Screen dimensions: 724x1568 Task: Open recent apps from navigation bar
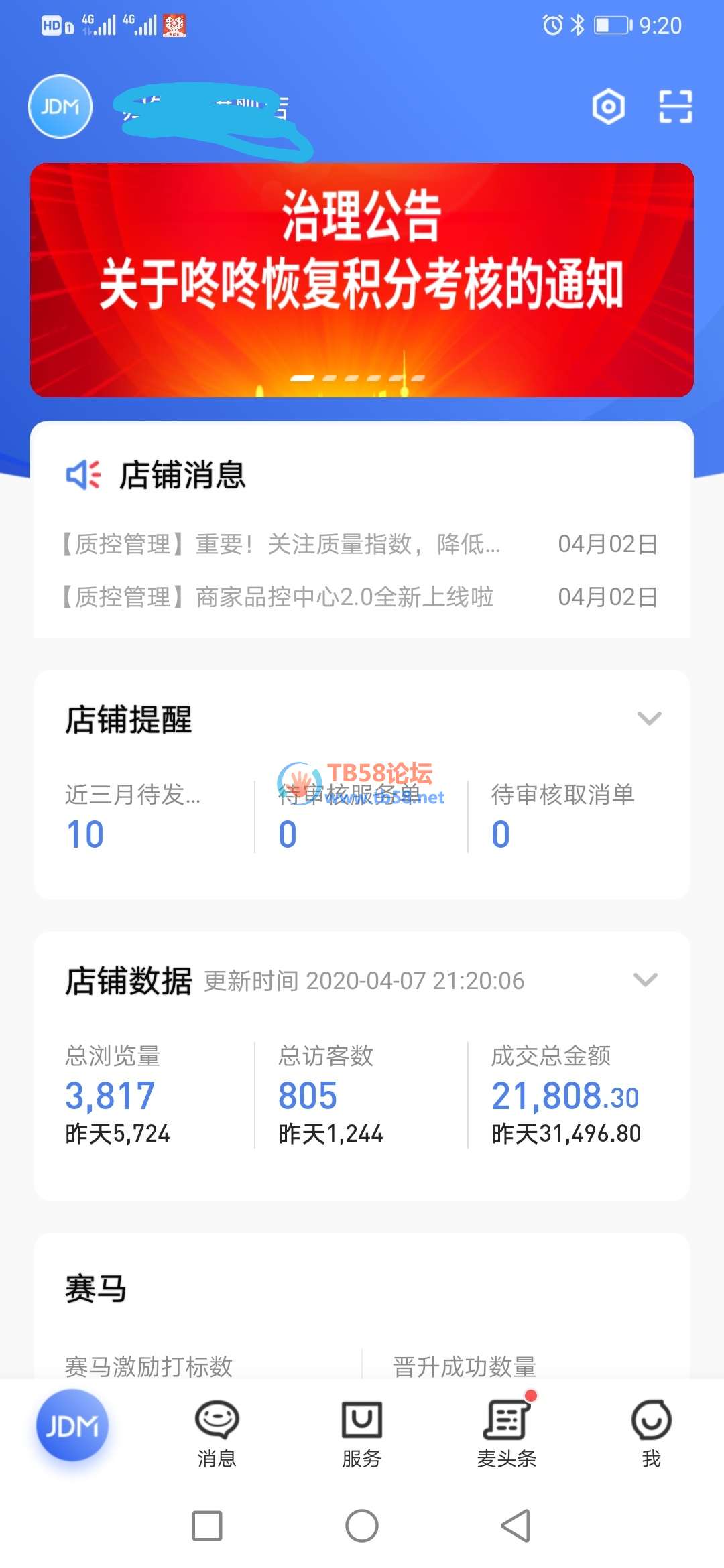[207, 1526]
